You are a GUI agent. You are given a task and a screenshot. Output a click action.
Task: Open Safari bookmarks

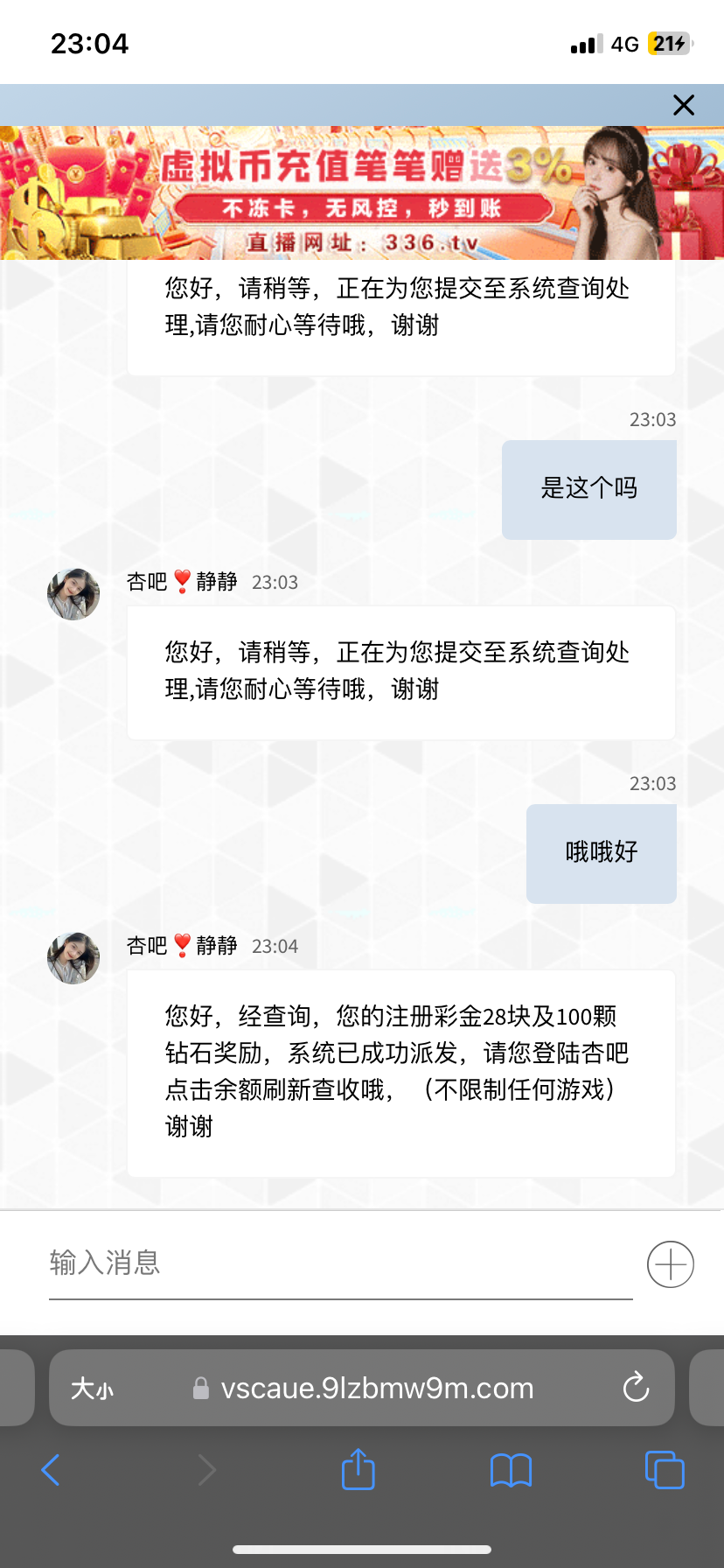click(x=512, y=1470)
